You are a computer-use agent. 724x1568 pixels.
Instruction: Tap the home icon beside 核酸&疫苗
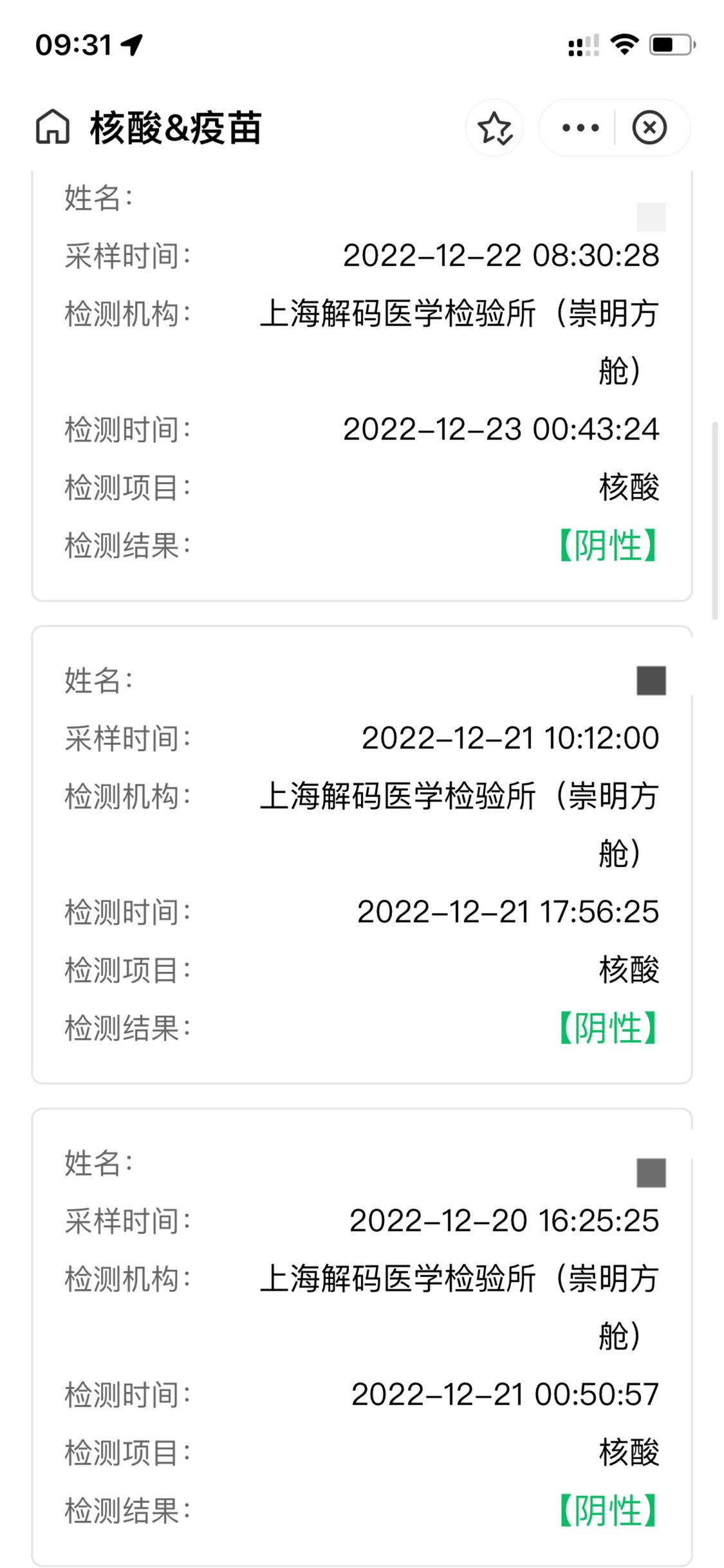pyautogui.click(x=52, y=127)
